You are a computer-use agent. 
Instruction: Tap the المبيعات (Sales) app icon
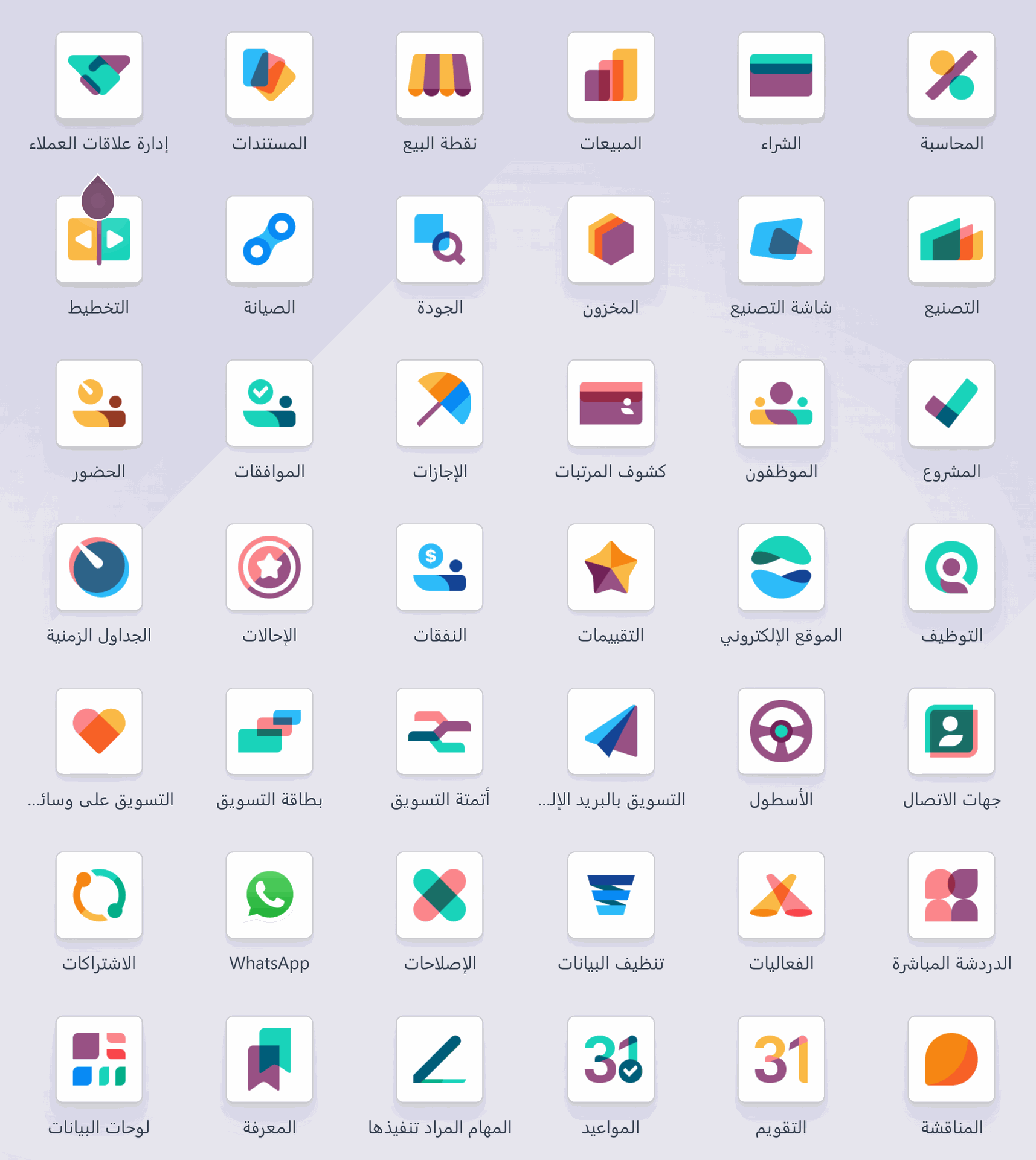(611, 76)
